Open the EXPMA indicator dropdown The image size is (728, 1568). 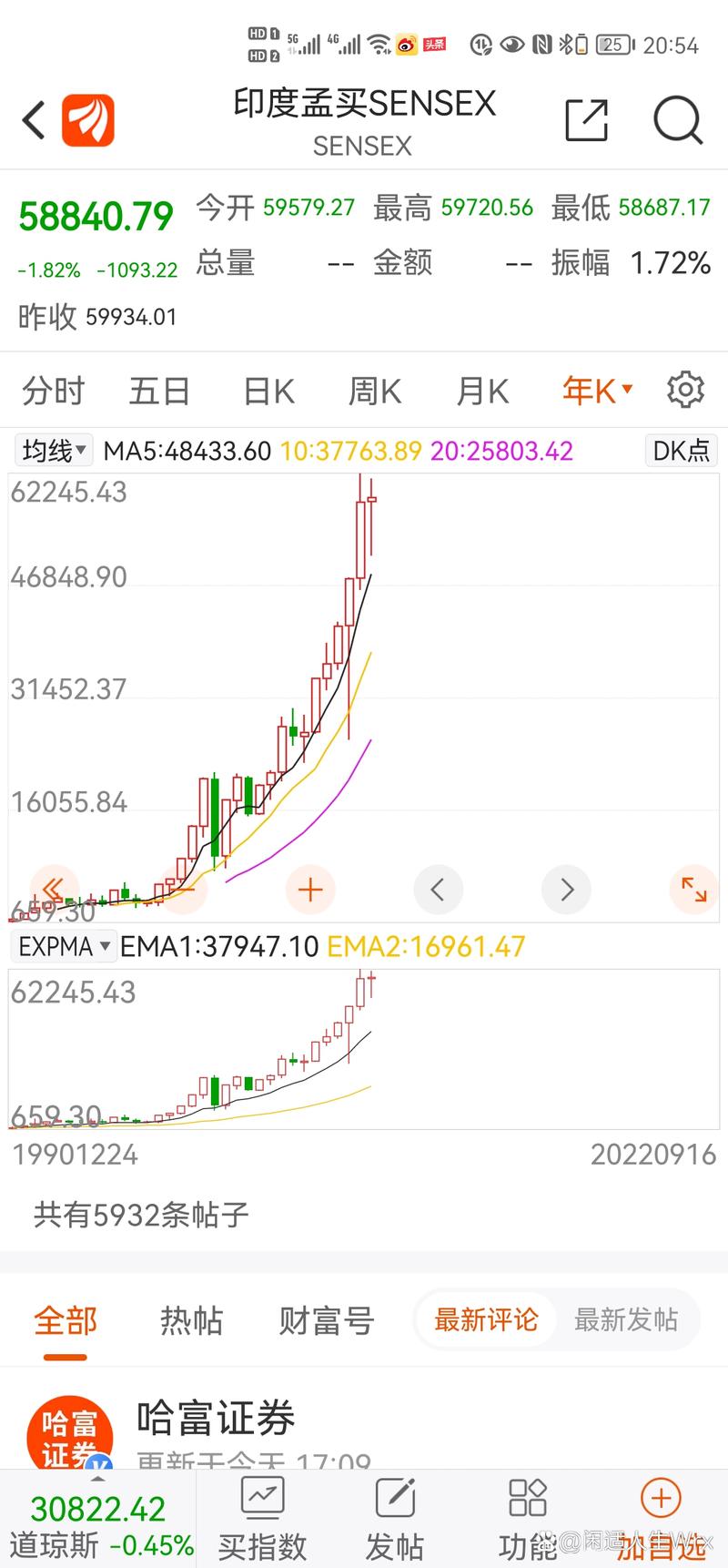click(63, 946)
